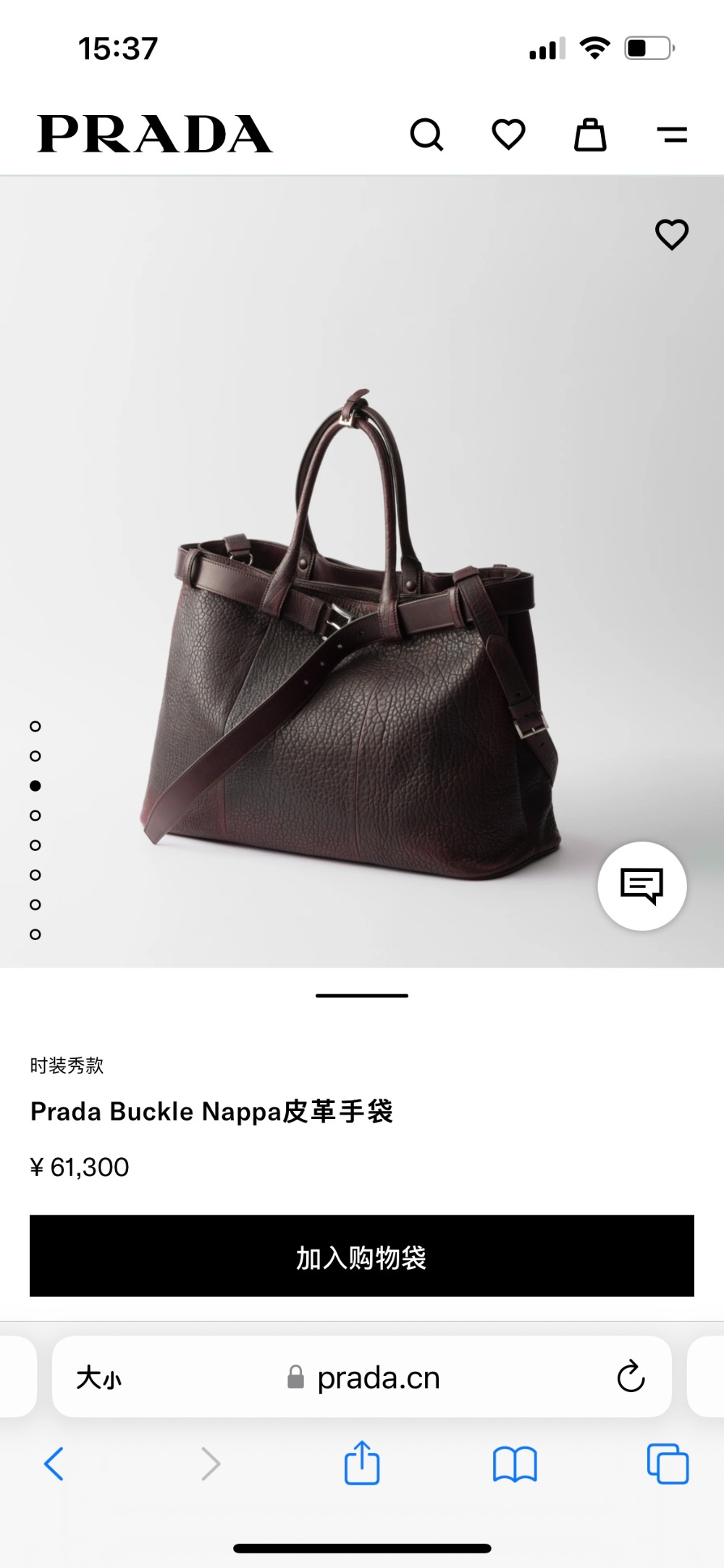Open the Prada logo home link
This screenshot has height=1568, width=724.
tap(155, 135)
